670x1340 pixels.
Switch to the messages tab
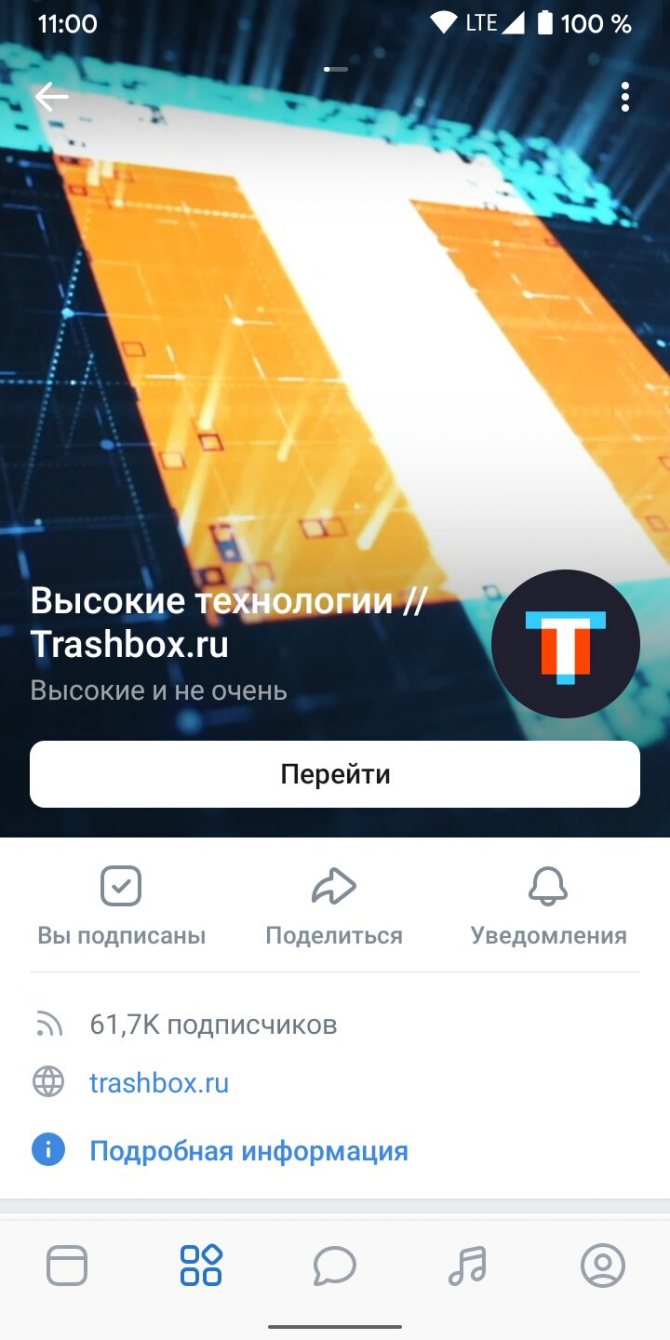pyautogui.click(x=335, y=1265)
